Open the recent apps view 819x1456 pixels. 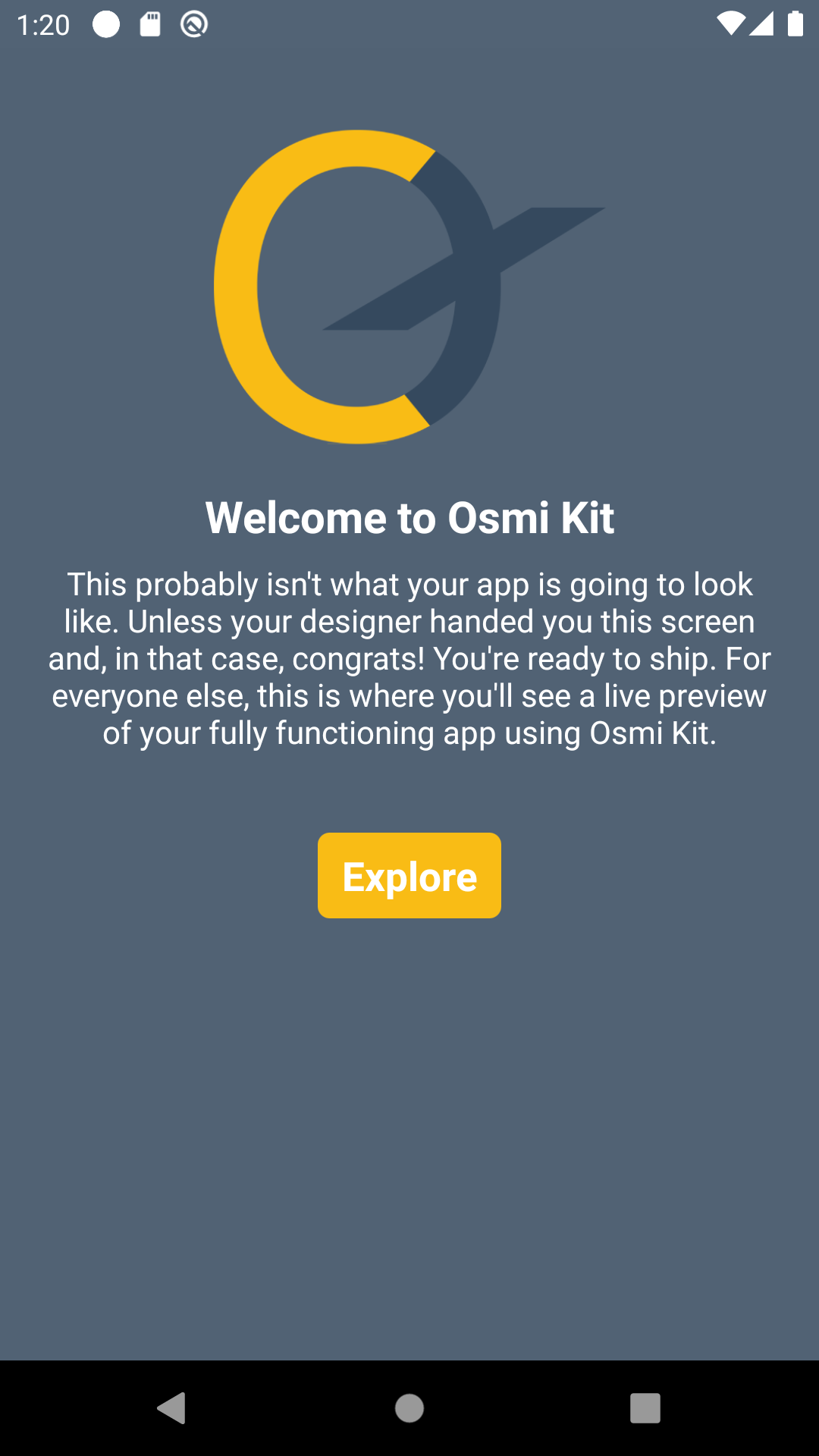tap(645, 1408)
